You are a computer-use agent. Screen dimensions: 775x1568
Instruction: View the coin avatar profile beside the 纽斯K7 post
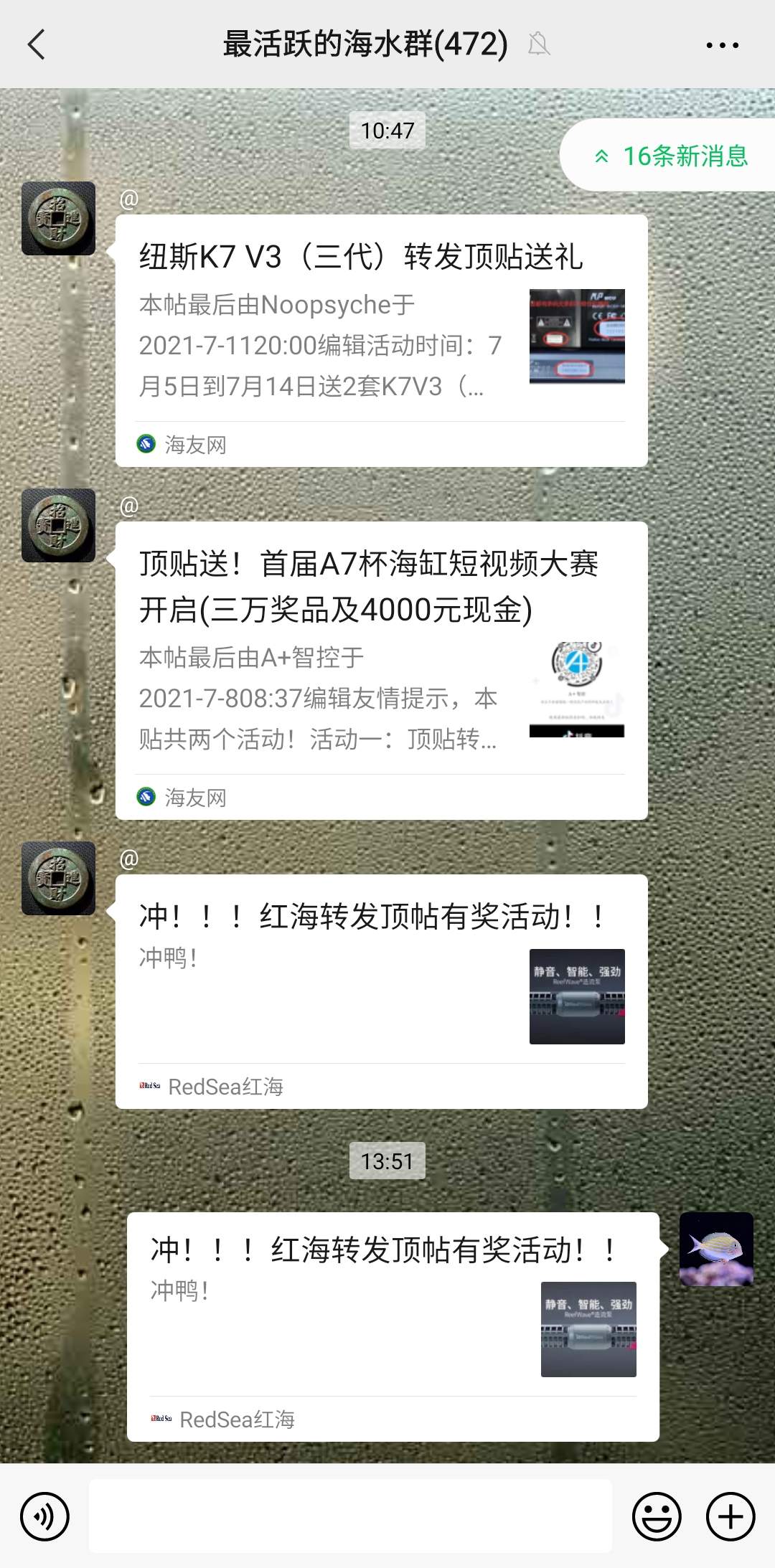tap(58, 219)
